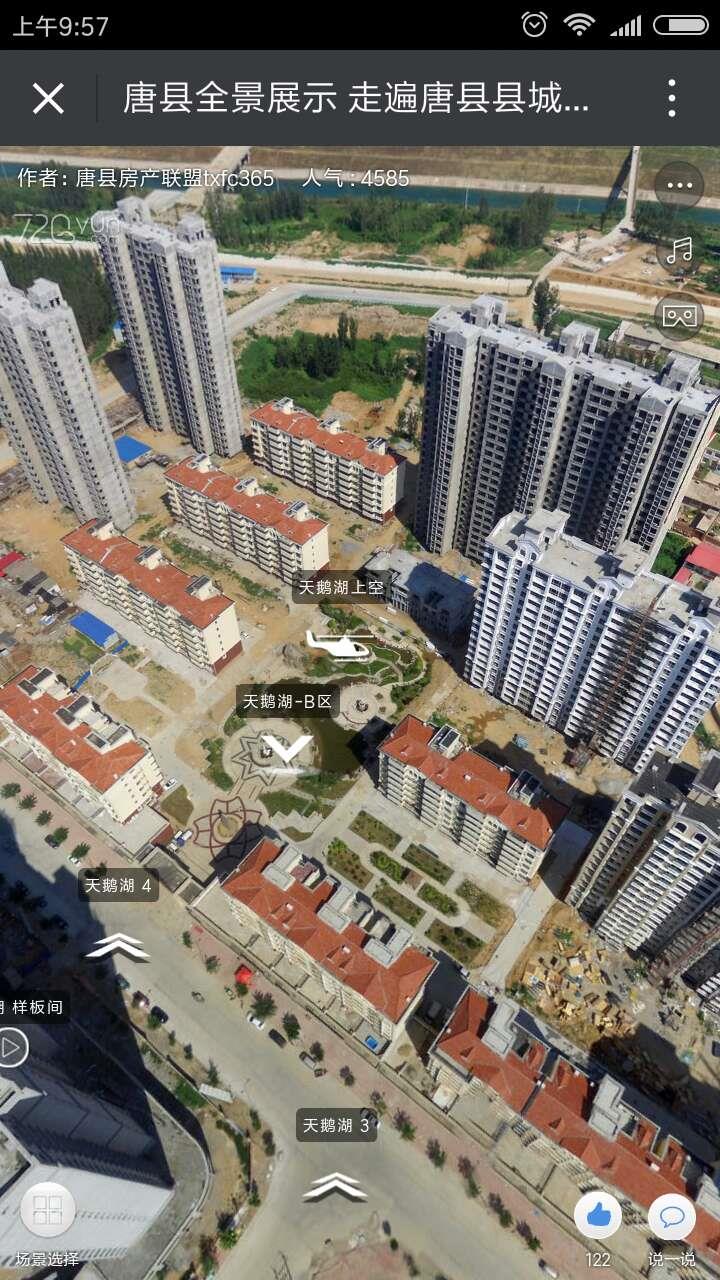
Task: Toggle the background music
Action: [x=679, y=250]
